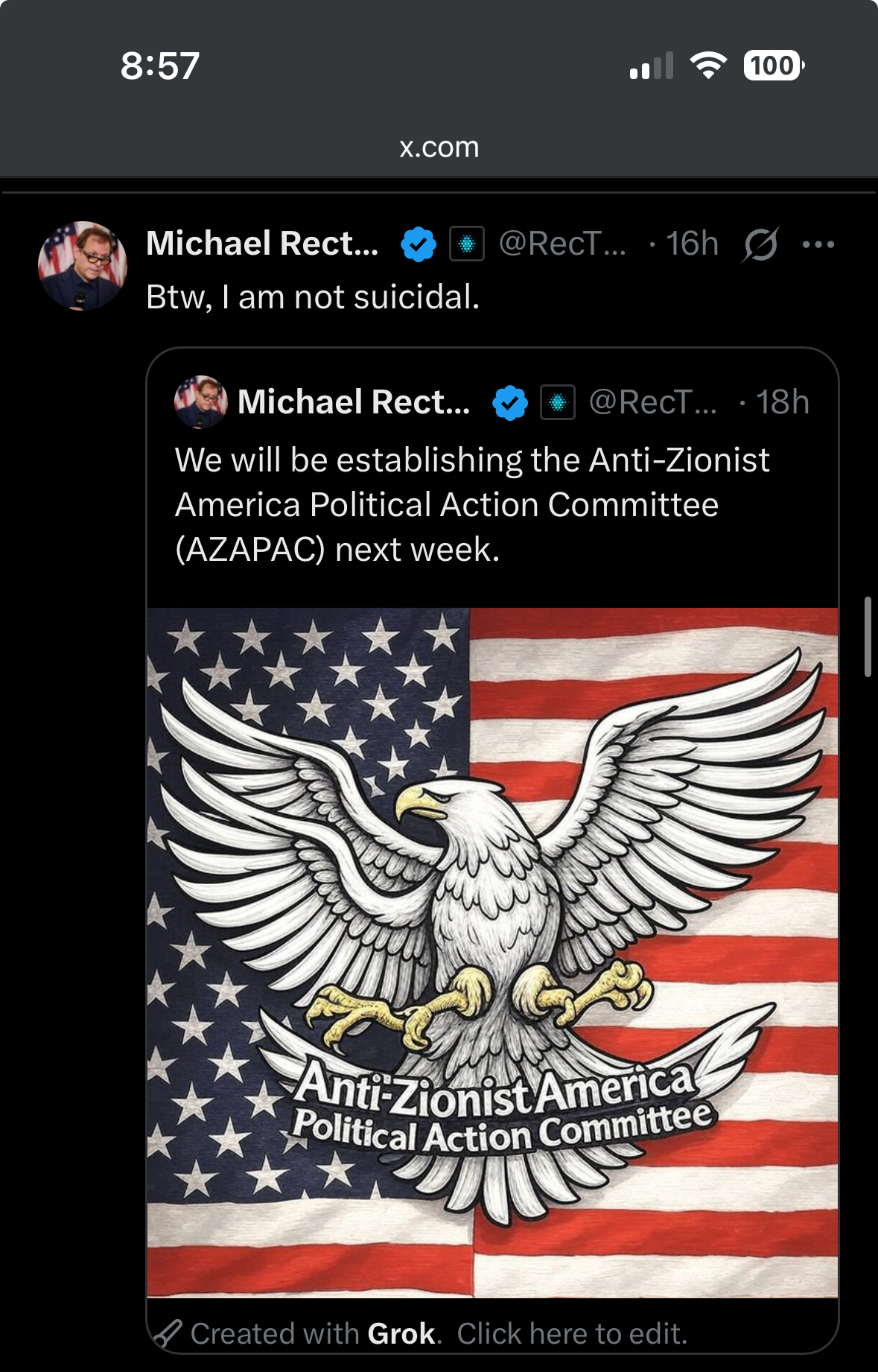Tap 'Created with Grok. Click here to edit'
The width and height of the screenshot is (878, 1372).
[x=439, y=1333]
